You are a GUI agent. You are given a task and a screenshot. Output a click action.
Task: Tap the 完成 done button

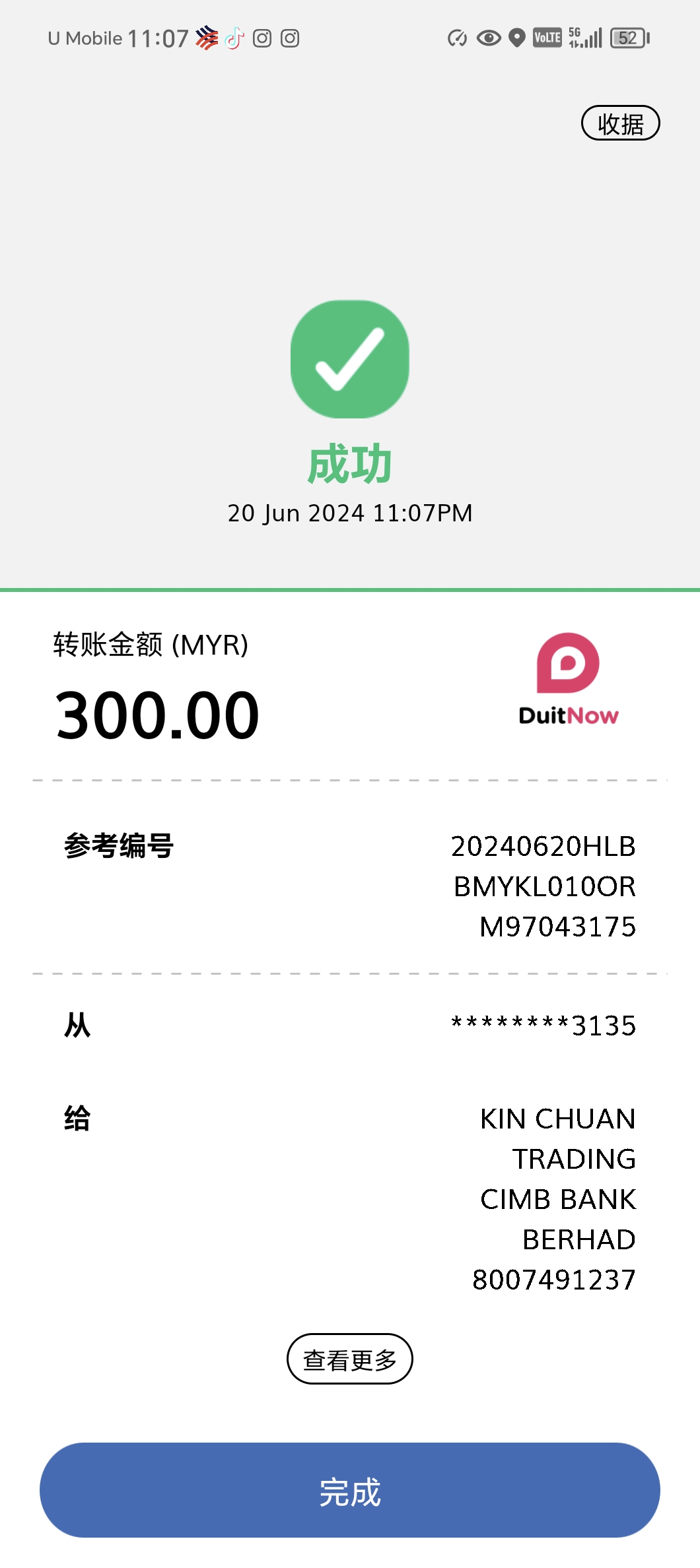pyautogui.click(x=349, y=1490)
